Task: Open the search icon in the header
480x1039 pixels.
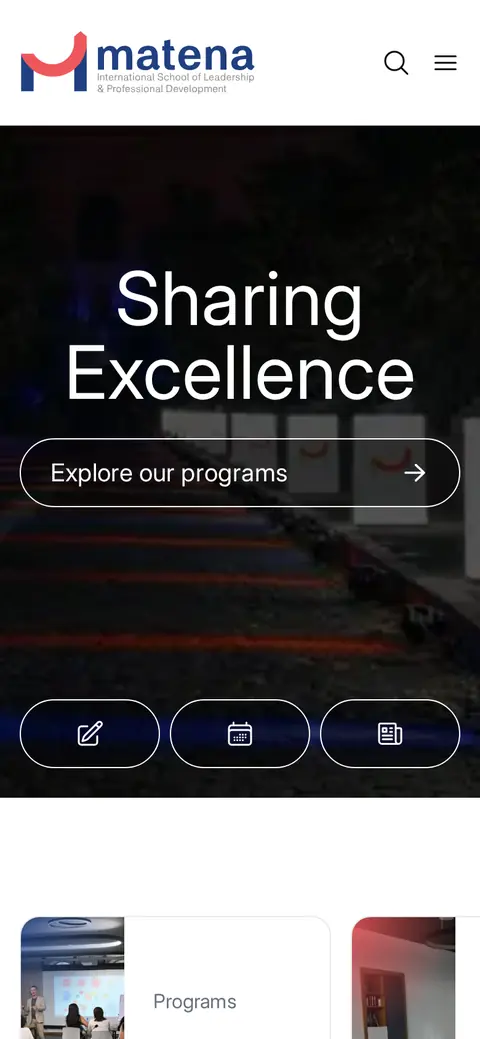Action: click(396, 63)
